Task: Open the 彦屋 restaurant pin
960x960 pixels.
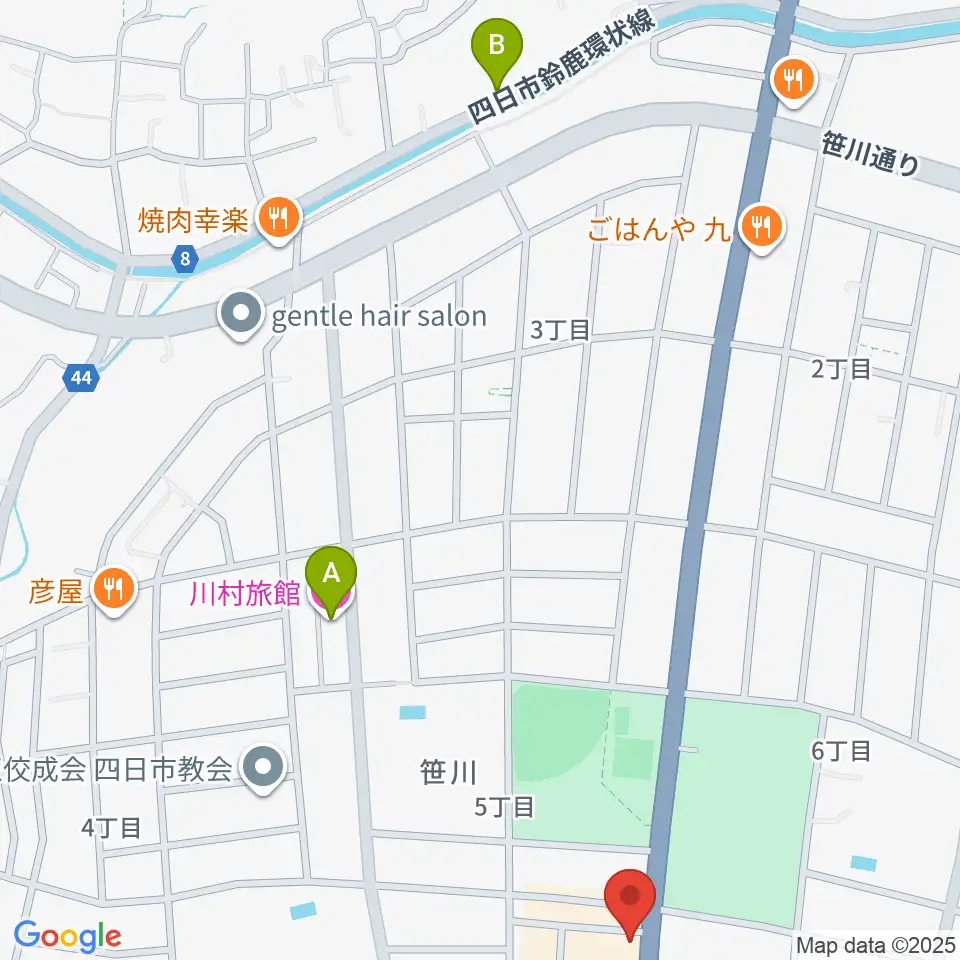Action: click(x=114, y=590)
